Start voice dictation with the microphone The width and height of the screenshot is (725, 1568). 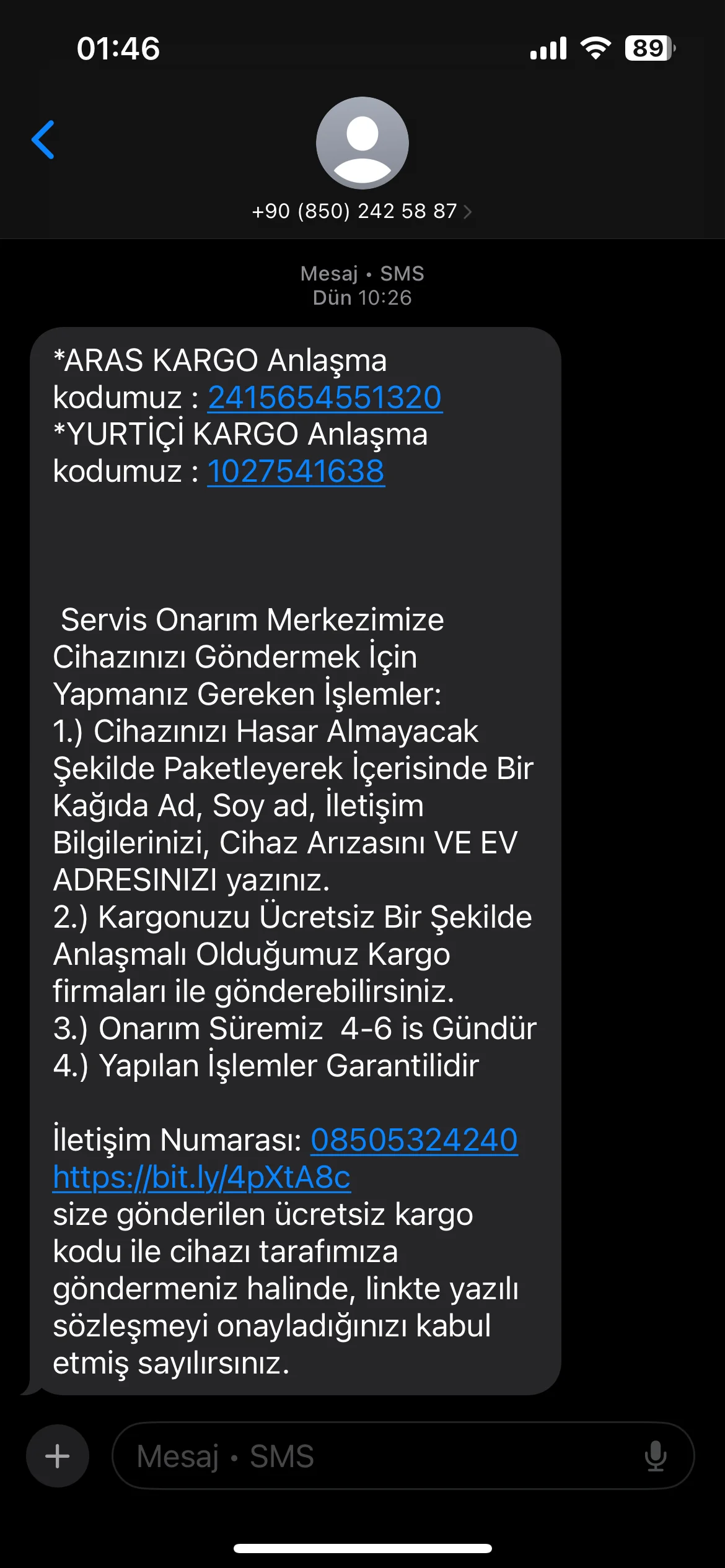[x=655, y=1456]
